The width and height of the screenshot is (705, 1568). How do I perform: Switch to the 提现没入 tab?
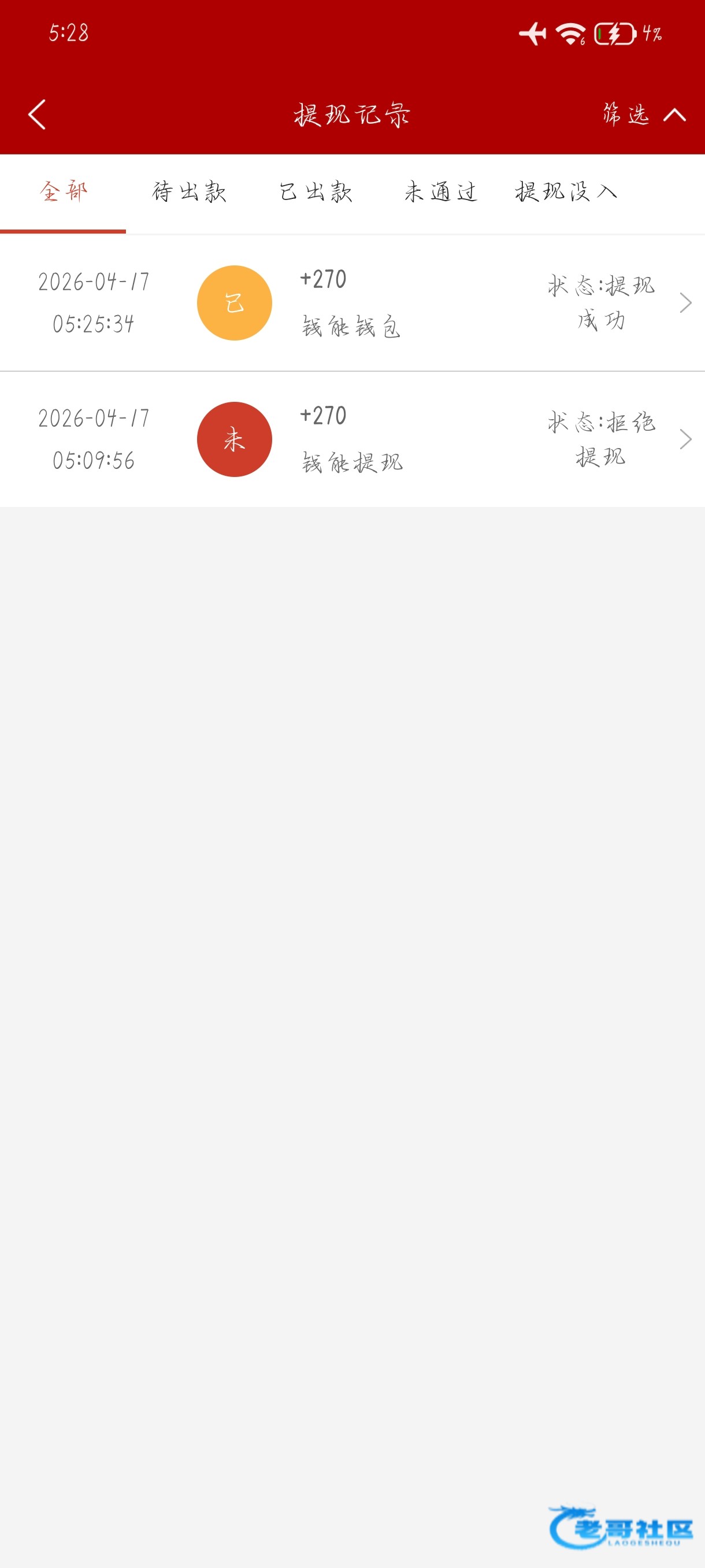[x=566, y=192]
